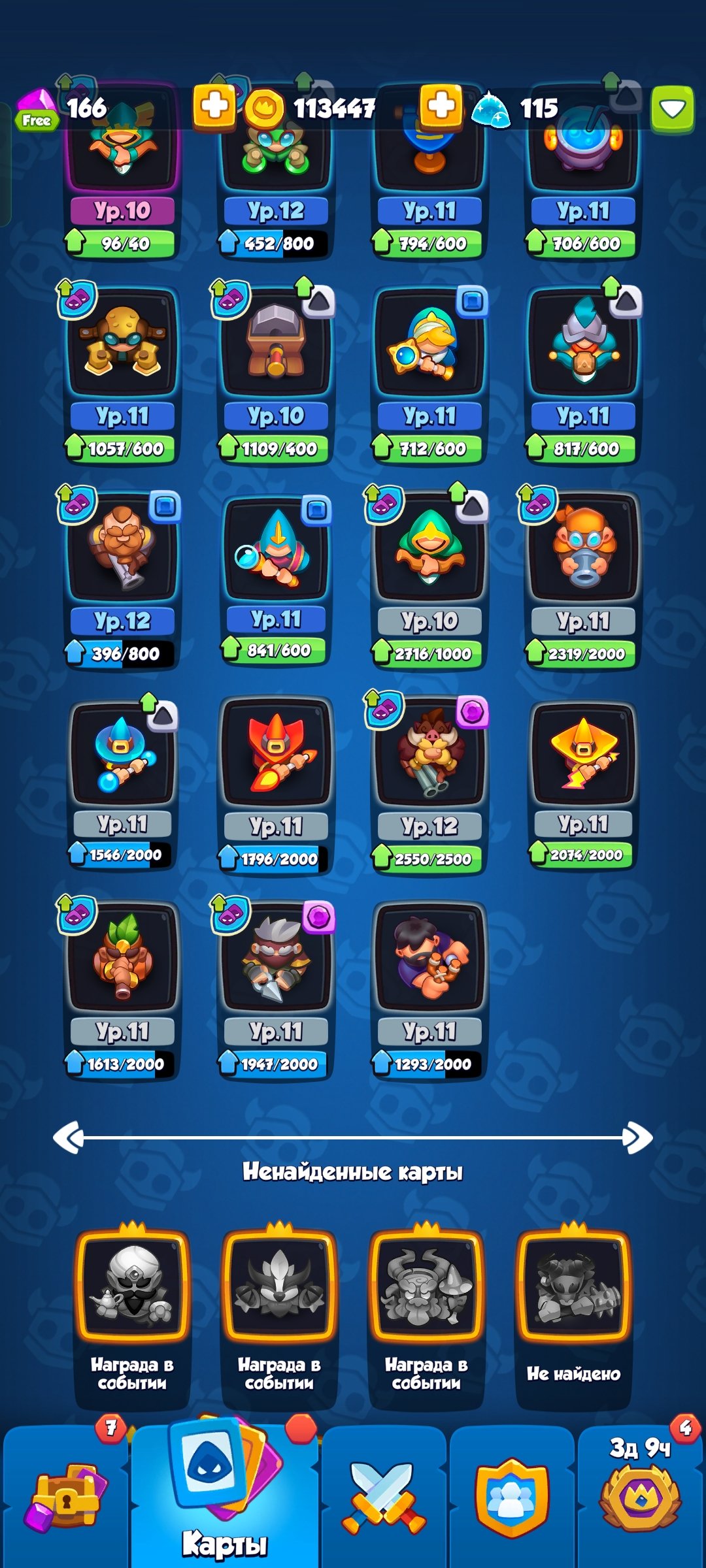Tap the card with 1947/2000 progress
This screenshot has height=1568, width=706.
point(275,990)
